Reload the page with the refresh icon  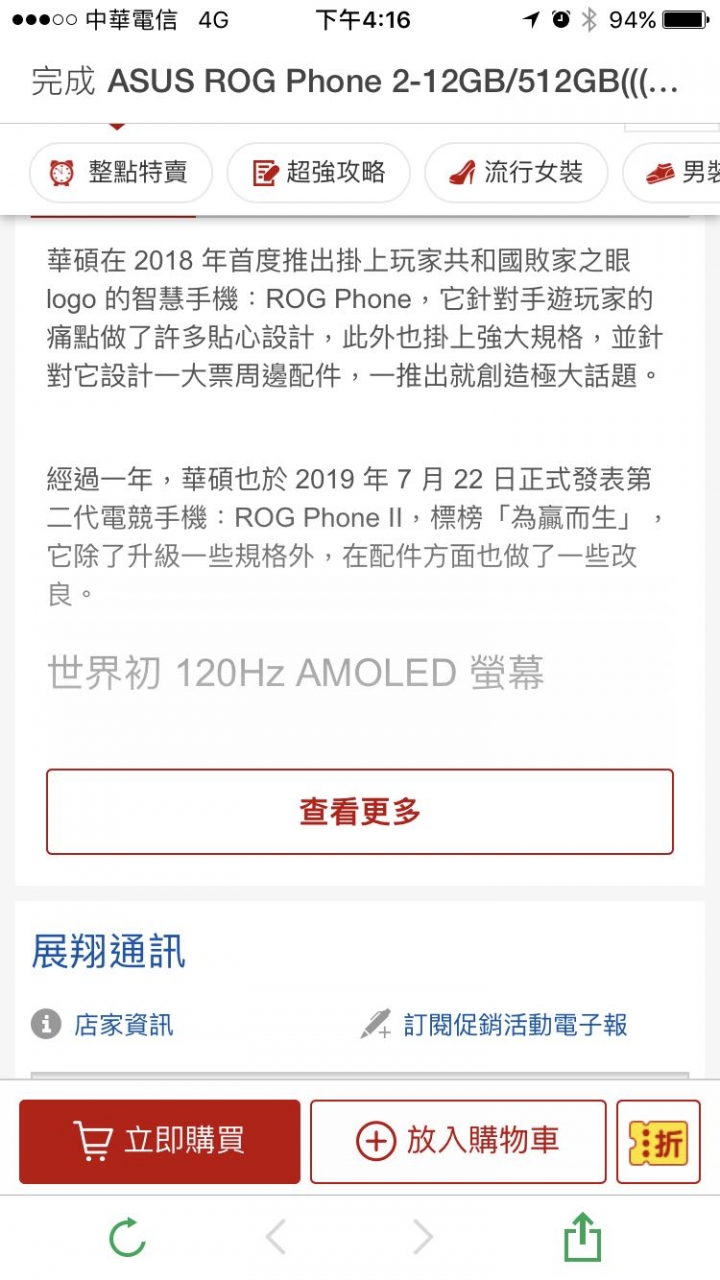tap(128, 1239)
